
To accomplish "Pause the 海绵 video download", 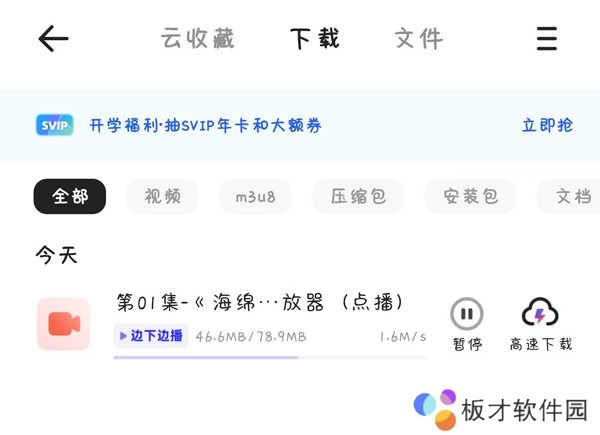I will (467, 322).
